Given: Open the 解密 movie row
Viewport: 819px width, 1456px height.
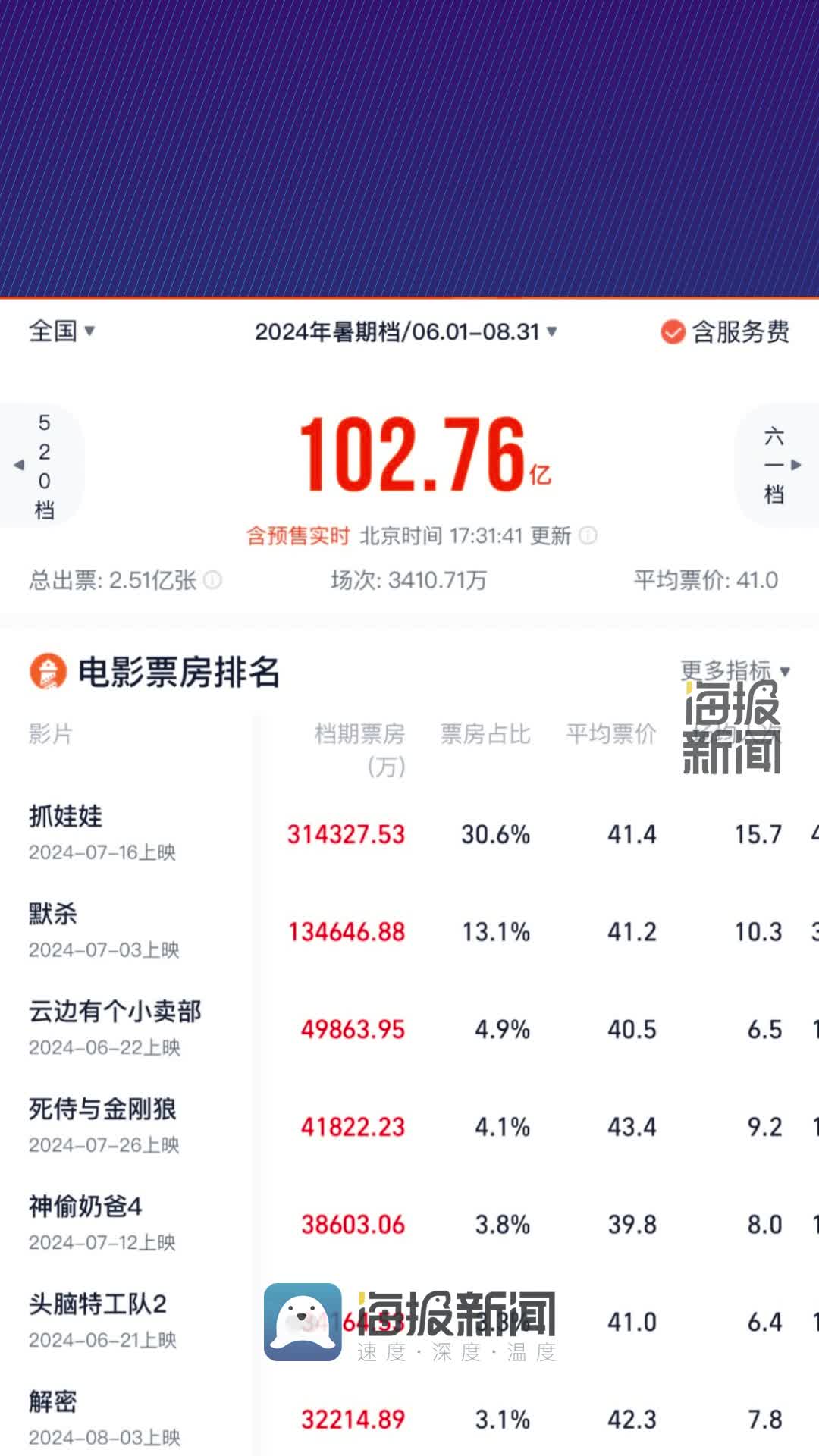Looking at the screenshot, I should 409,1418.
